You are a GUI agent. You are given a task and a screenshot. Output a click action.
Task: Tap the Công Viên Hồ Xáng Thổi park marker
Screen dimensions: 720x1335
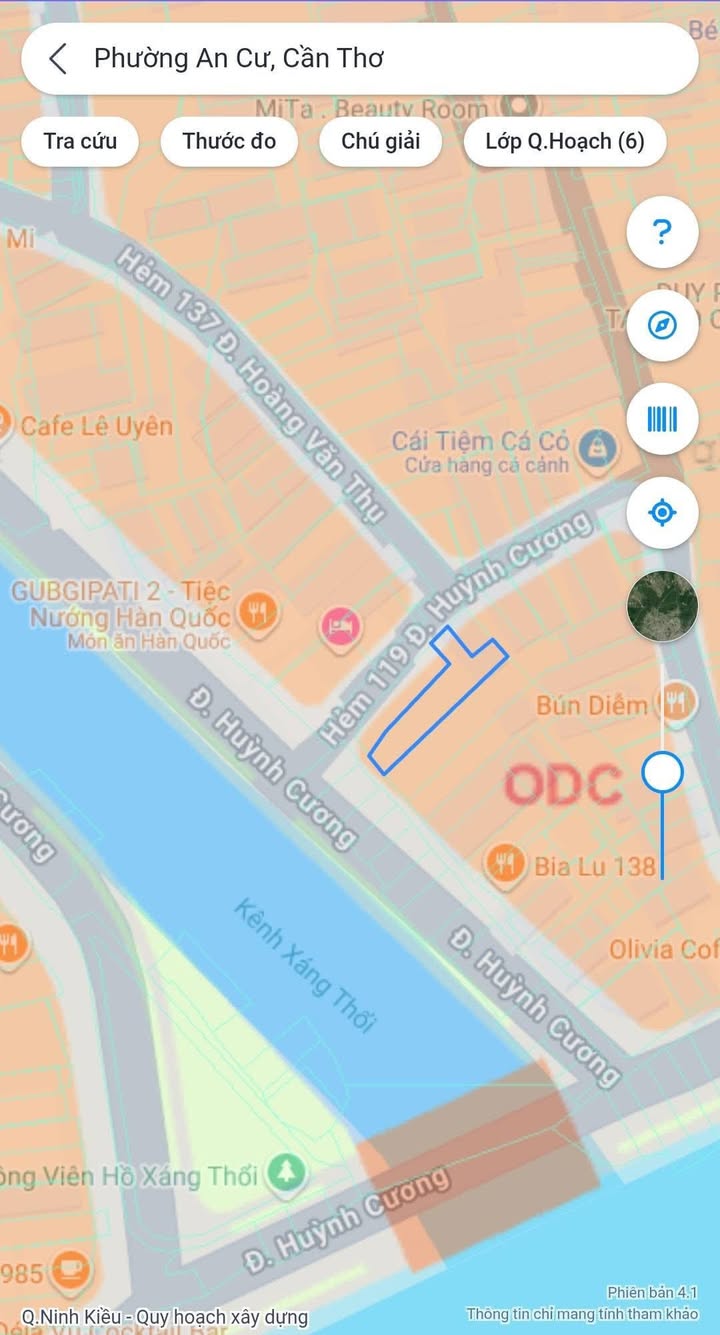(287, 1174)
